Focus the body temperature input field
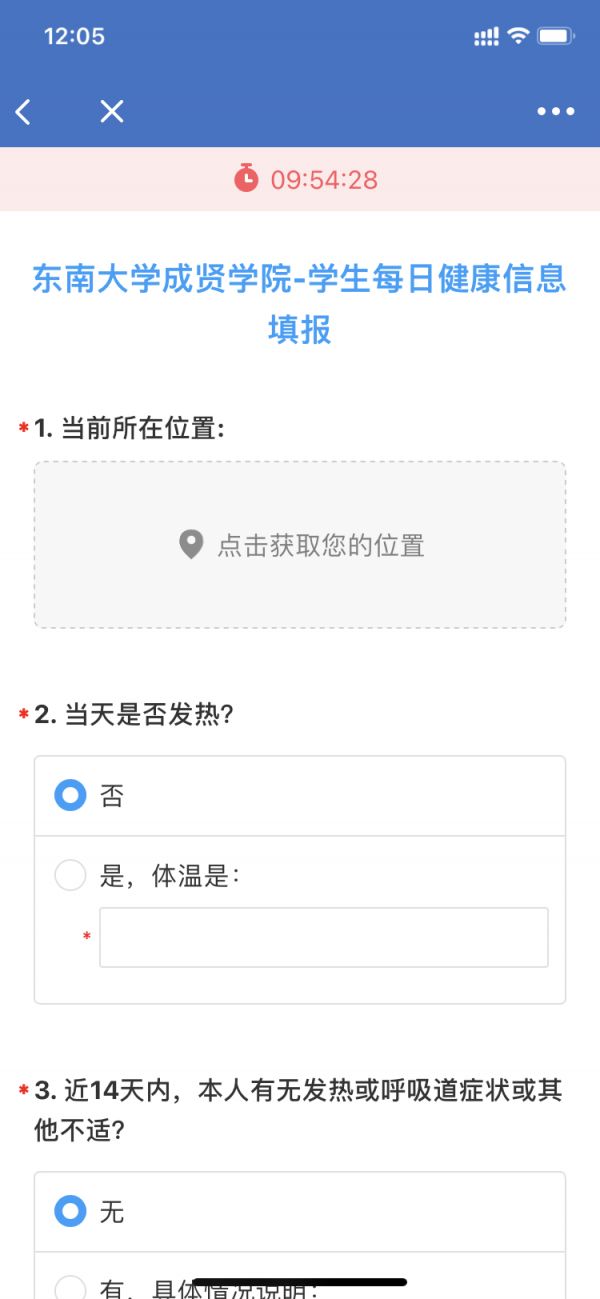This screenshot has height=1299, width=600. (324, 937)
